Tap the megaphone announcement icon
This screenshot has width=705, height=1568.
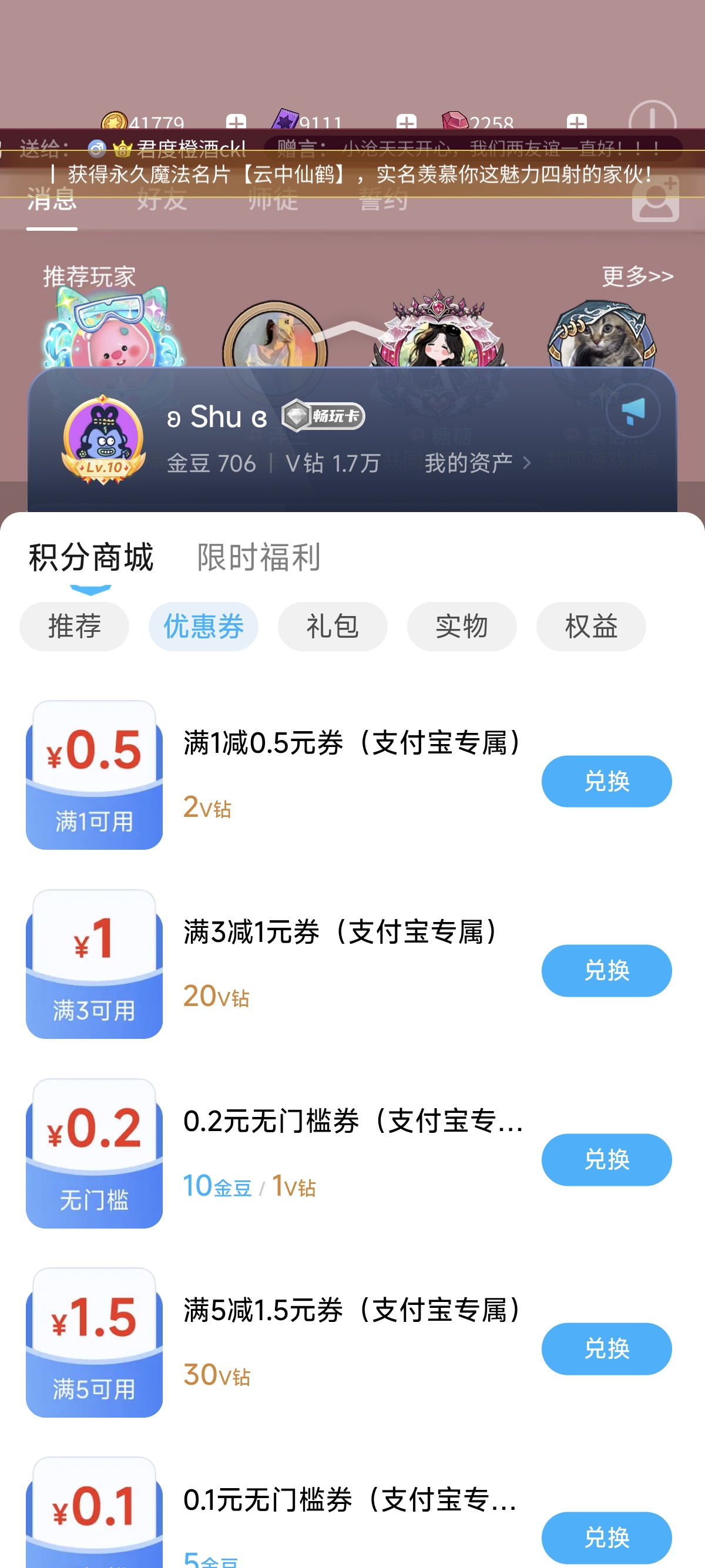[633, 412]
